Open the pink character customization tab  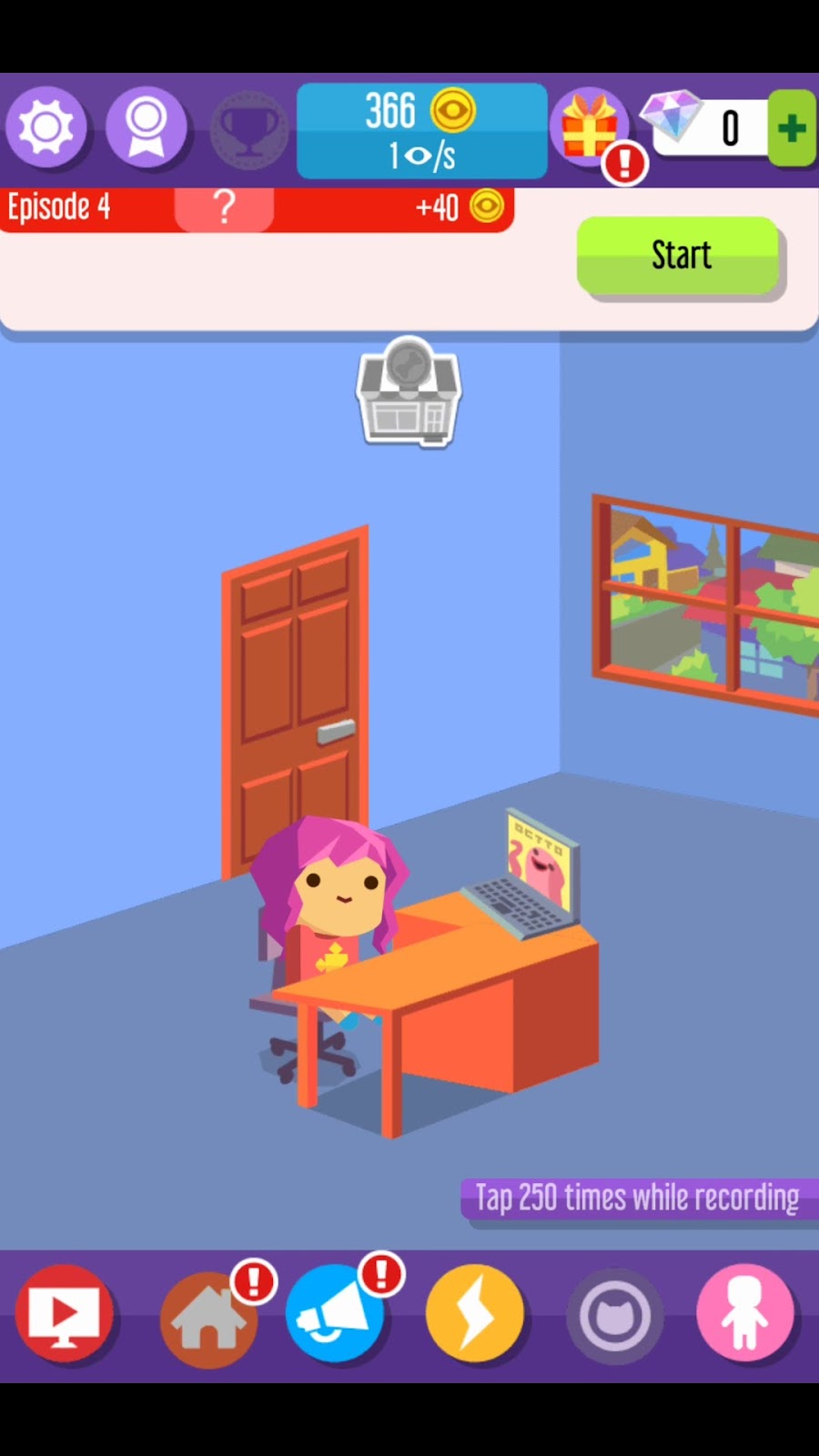click(x=745, y=1314)
